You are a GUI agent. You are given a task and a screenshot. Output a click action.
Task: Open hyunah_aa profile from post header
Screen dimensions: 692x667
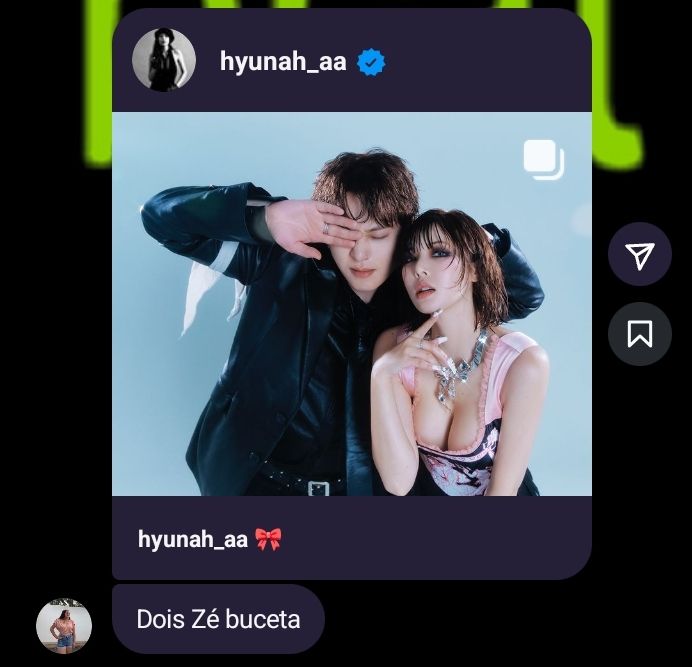point(283,61)
